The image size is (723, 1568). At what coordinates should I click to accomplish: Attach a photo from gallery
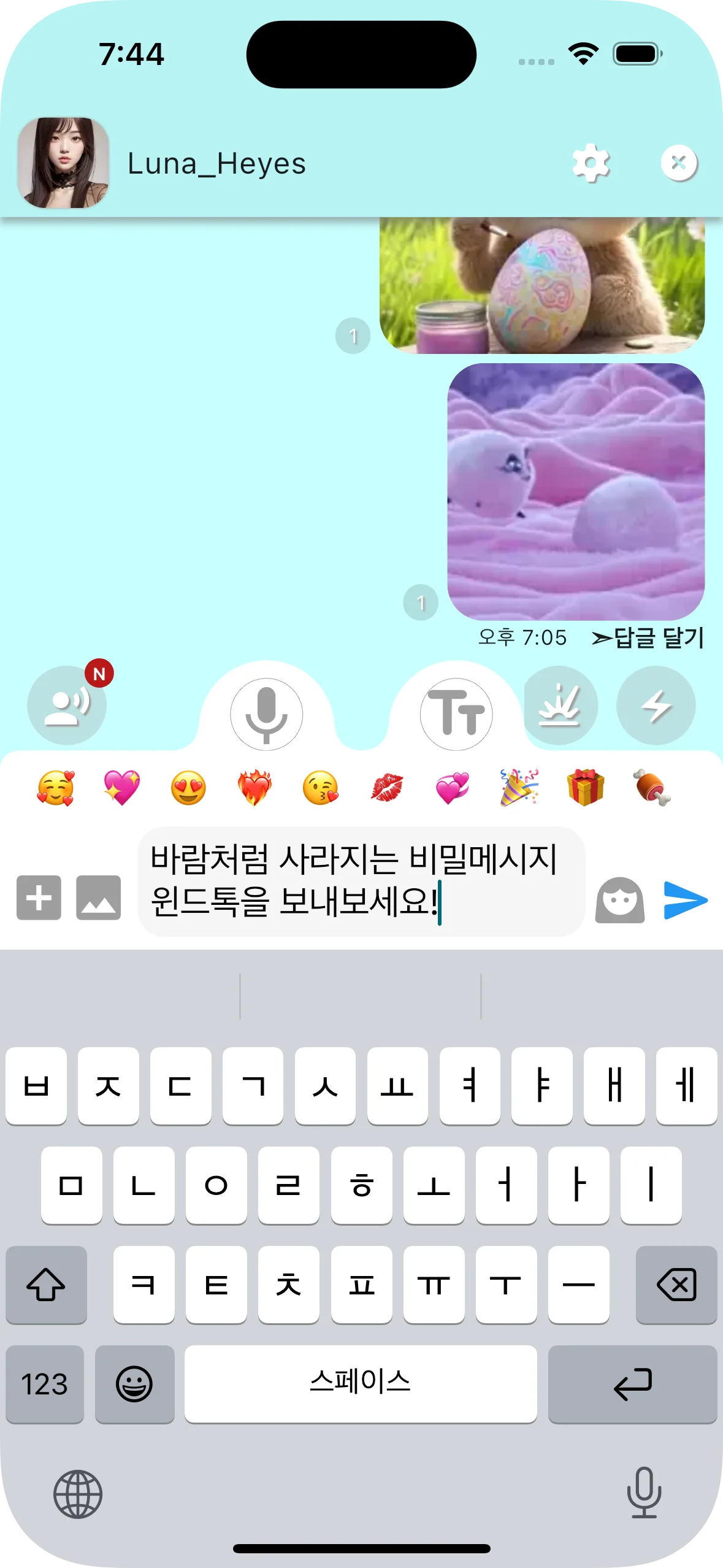98,897
